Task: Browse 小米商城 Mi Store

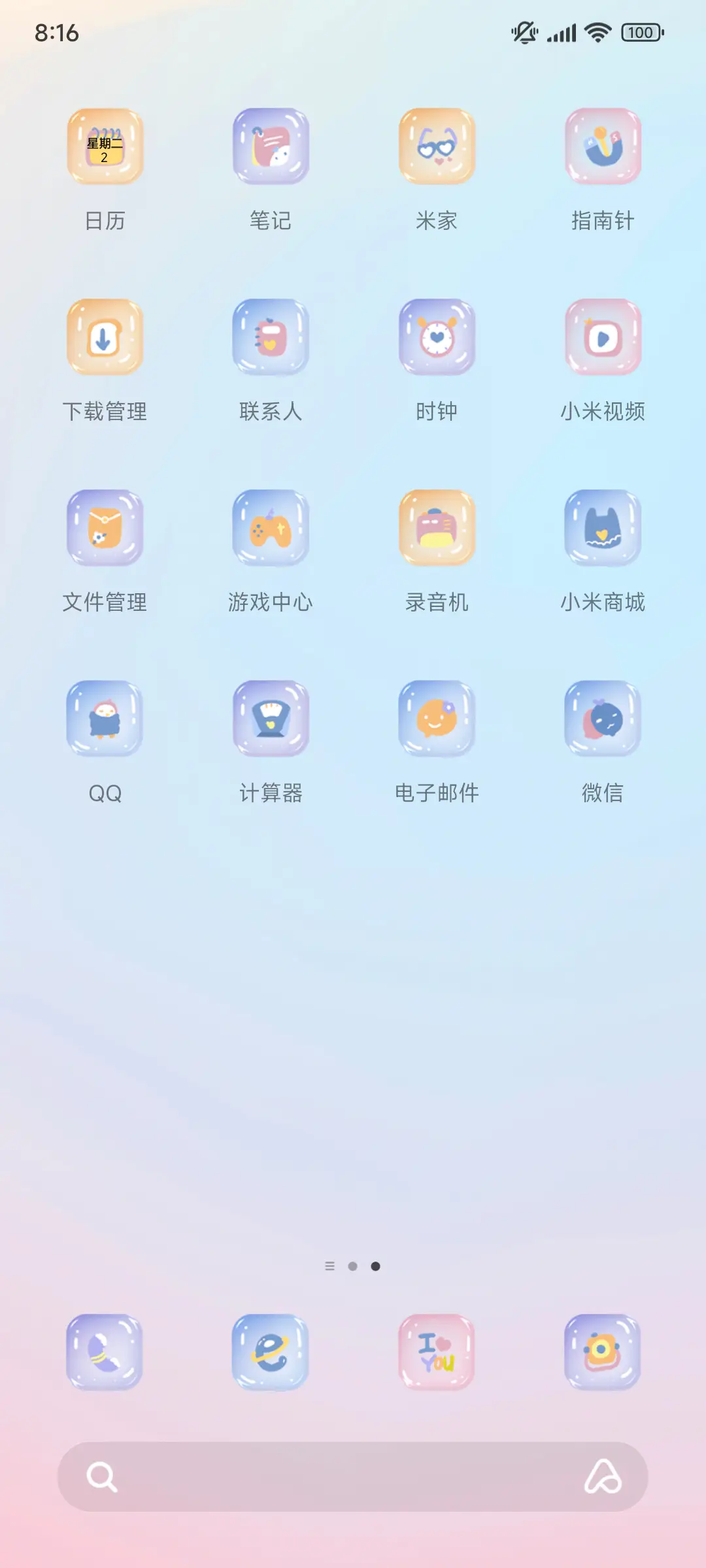Action: click(x=601, y=527)
